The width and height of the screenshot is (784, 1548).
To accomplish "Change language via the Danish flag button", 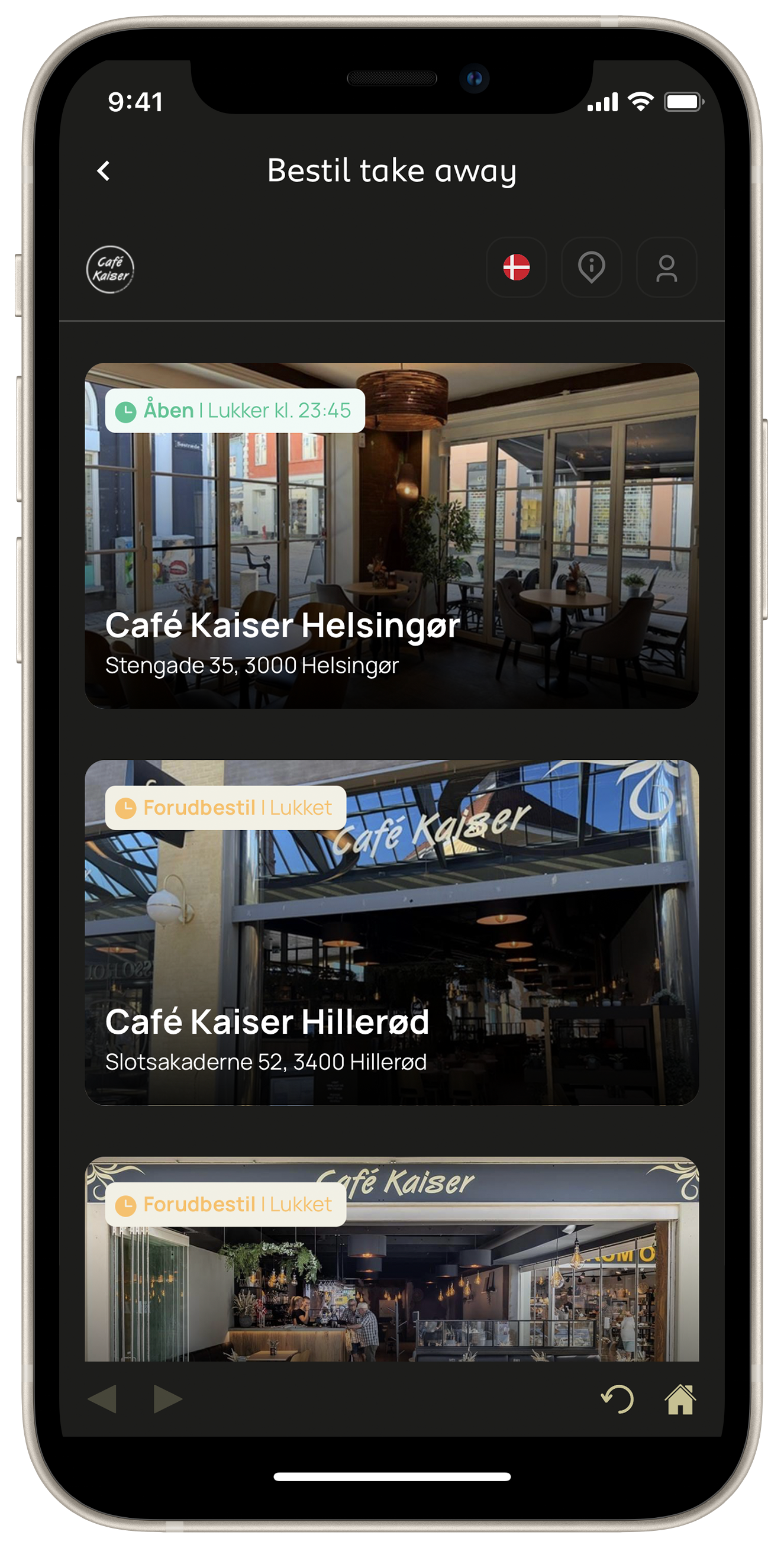I will pyautogui.click(x=516, y=267).
